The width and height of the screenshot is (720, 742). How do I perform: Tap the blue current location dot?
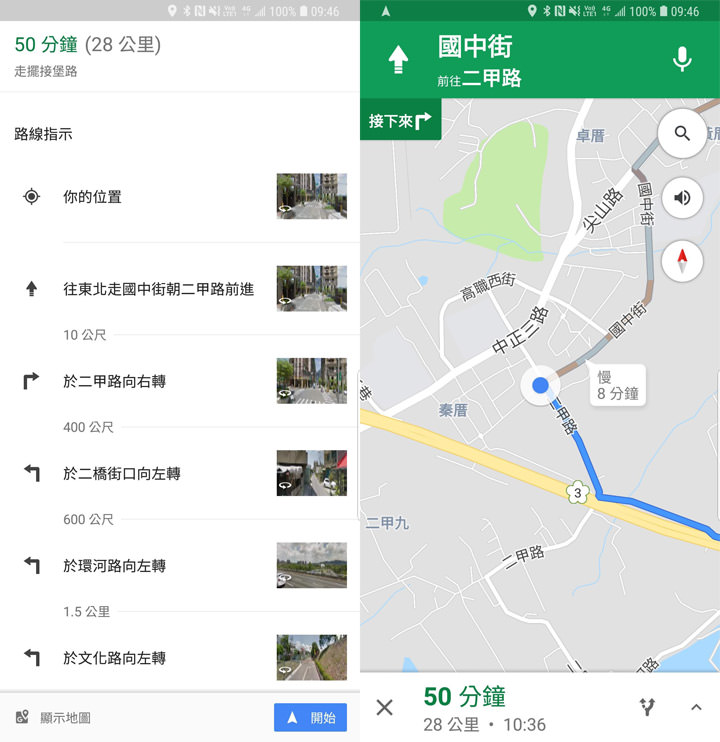pyautogui.click(x=539, y=385)
